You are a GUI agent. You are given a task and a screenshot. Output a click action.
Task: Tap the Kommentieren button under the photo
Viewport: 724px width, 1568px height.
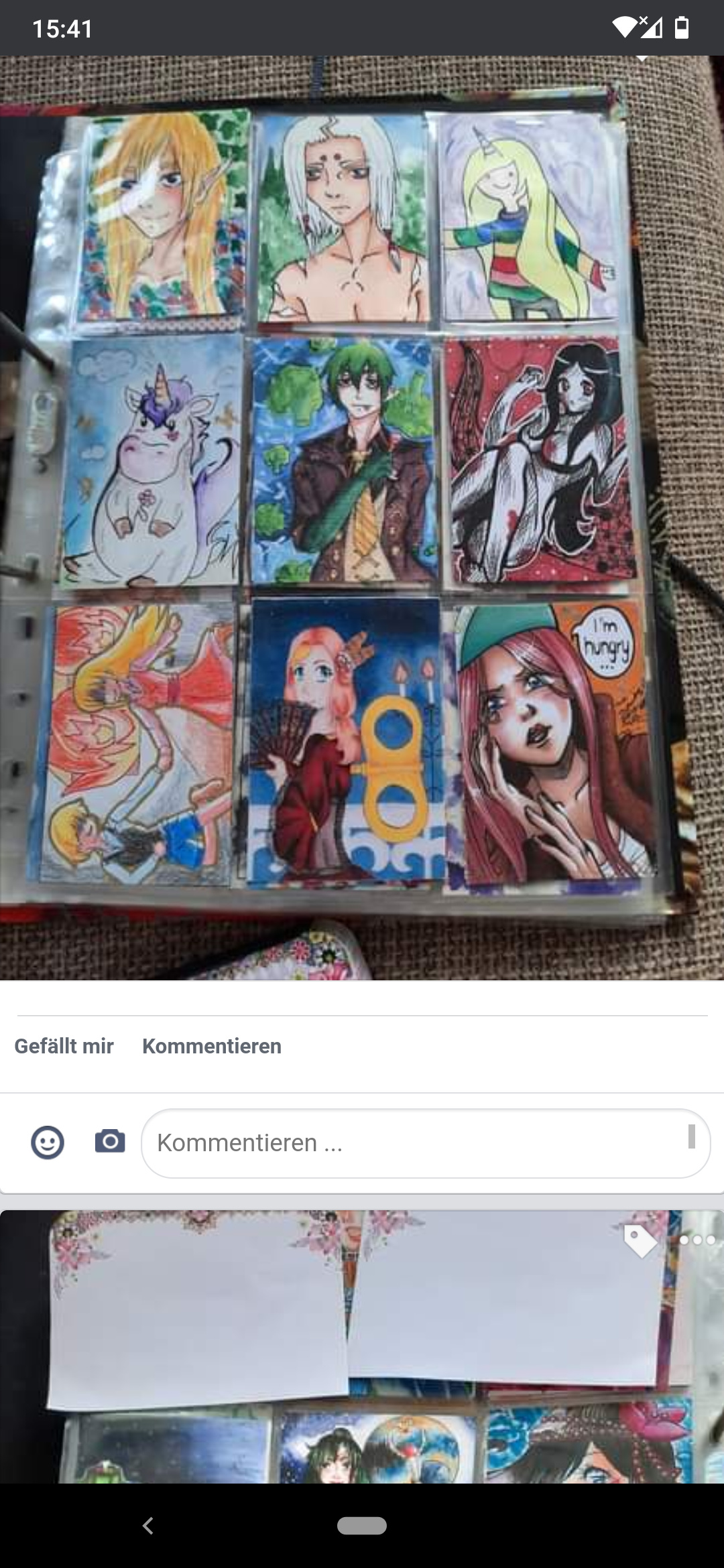212,1046
